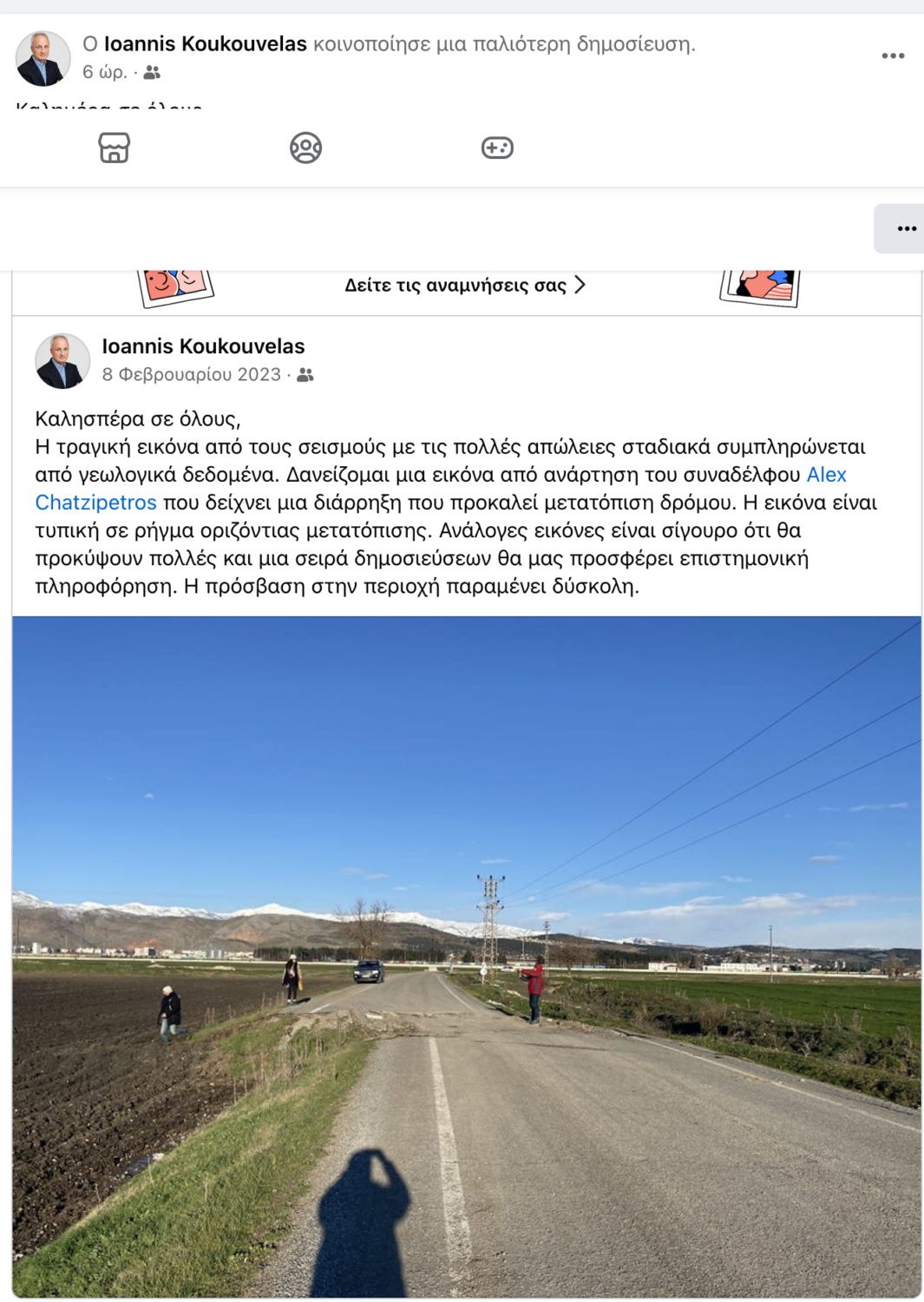Open the 8 Φεβρουαρίου 2023 post date
The width and height of the screenshot is (924, 1302).
click(x=191, y=375)
